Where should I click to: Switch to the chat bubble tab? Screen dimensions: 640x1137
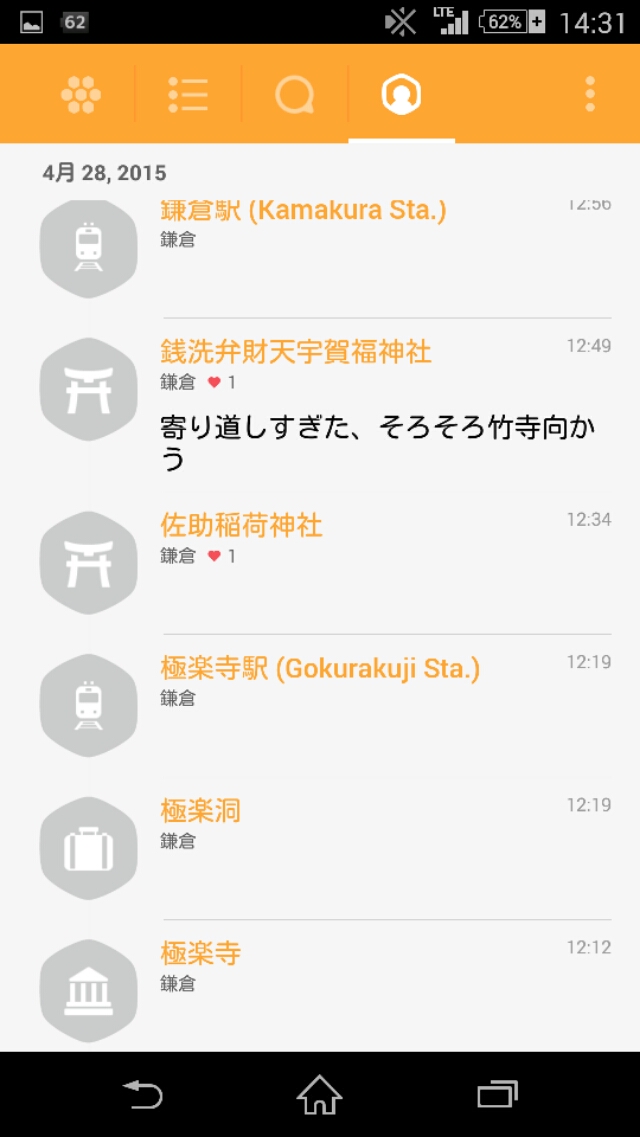pyautogui.click(x=294, y=94)
